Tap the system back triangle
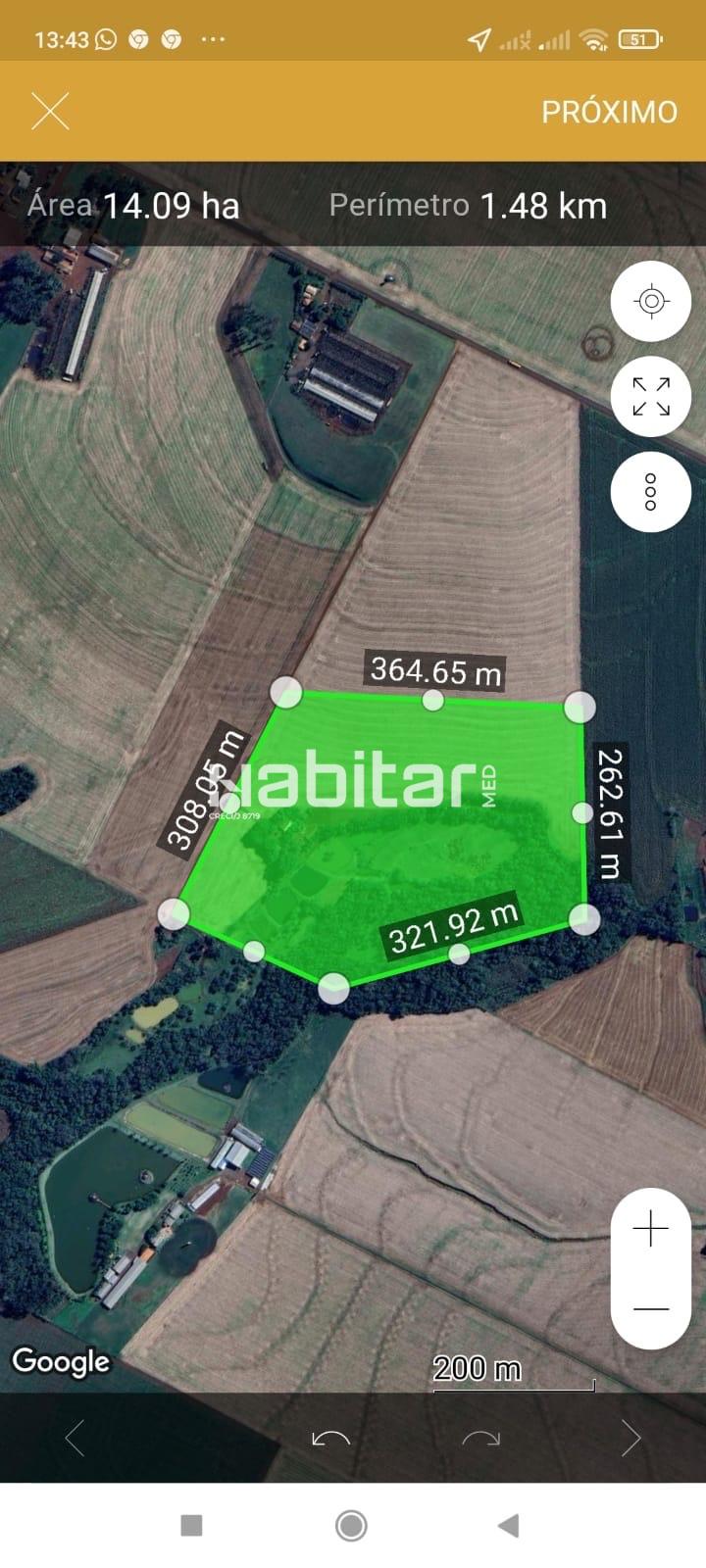This screenshot has width=706, height=1568. coord(508,1525)
